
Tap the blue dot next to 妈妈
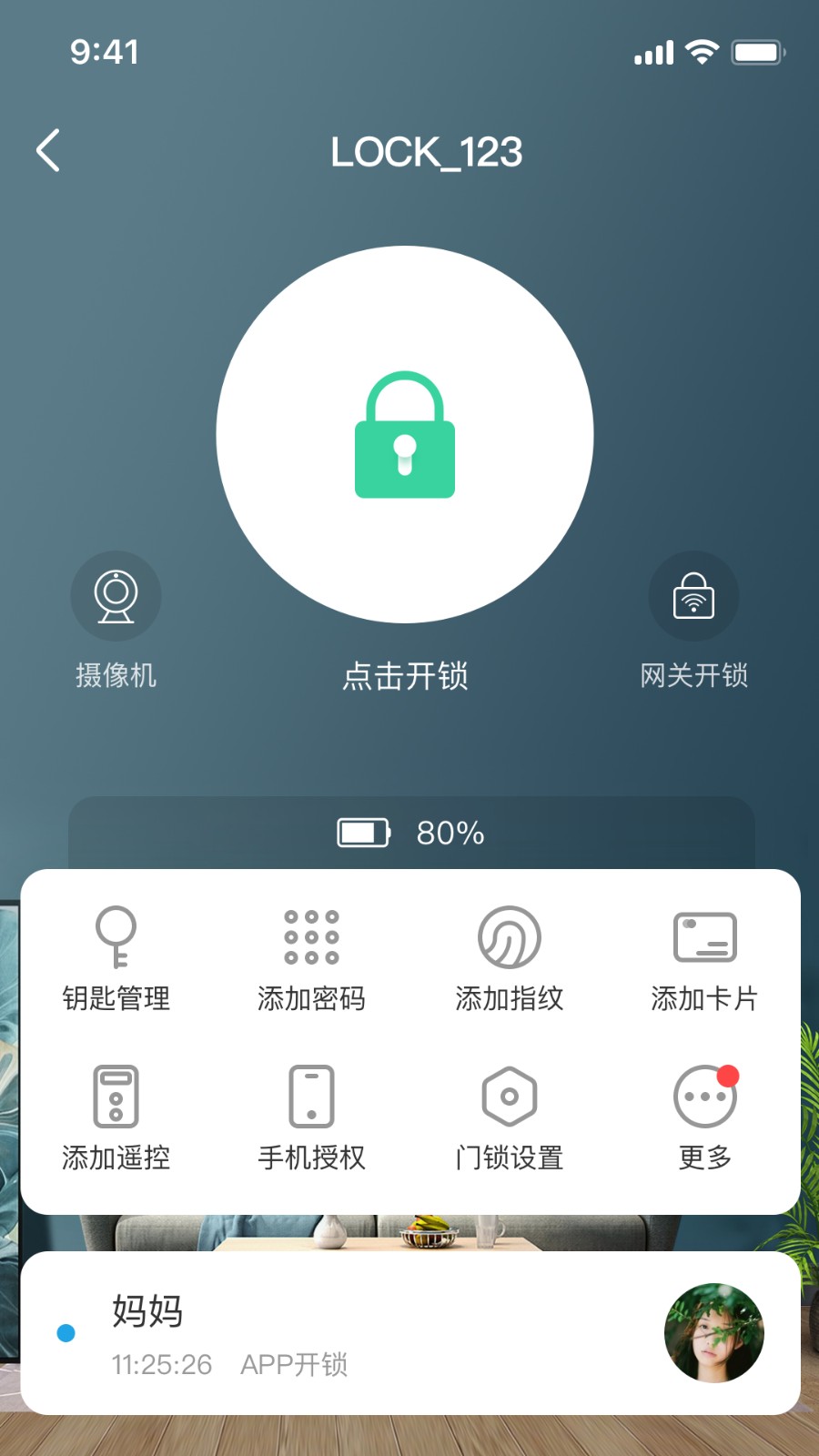(65, 1333)
